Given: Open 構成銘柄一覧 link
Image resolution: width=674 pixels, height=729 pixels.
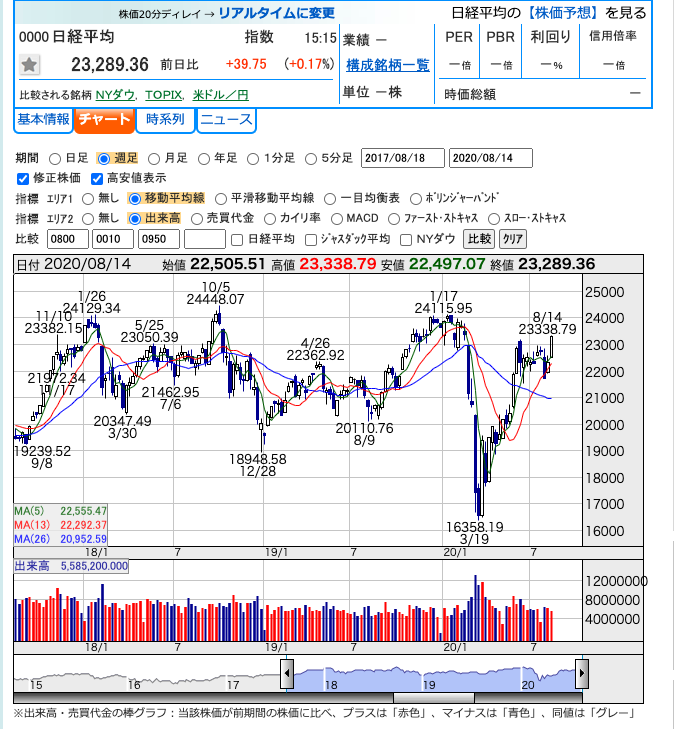Looking at the screenshot, I should pos(387,65).
